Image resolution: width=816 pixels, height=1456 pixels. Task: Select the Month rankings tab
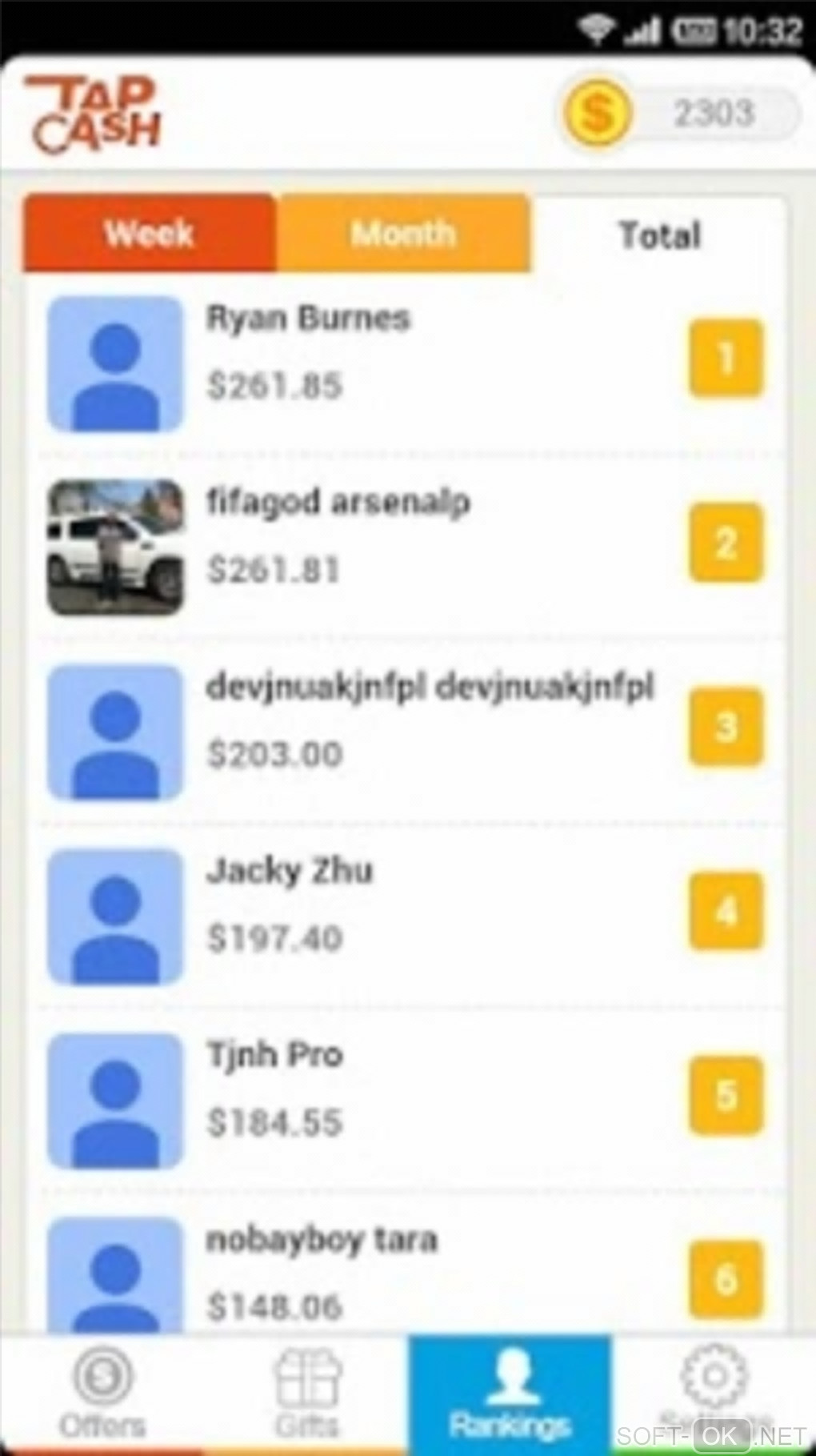[402, 233]
